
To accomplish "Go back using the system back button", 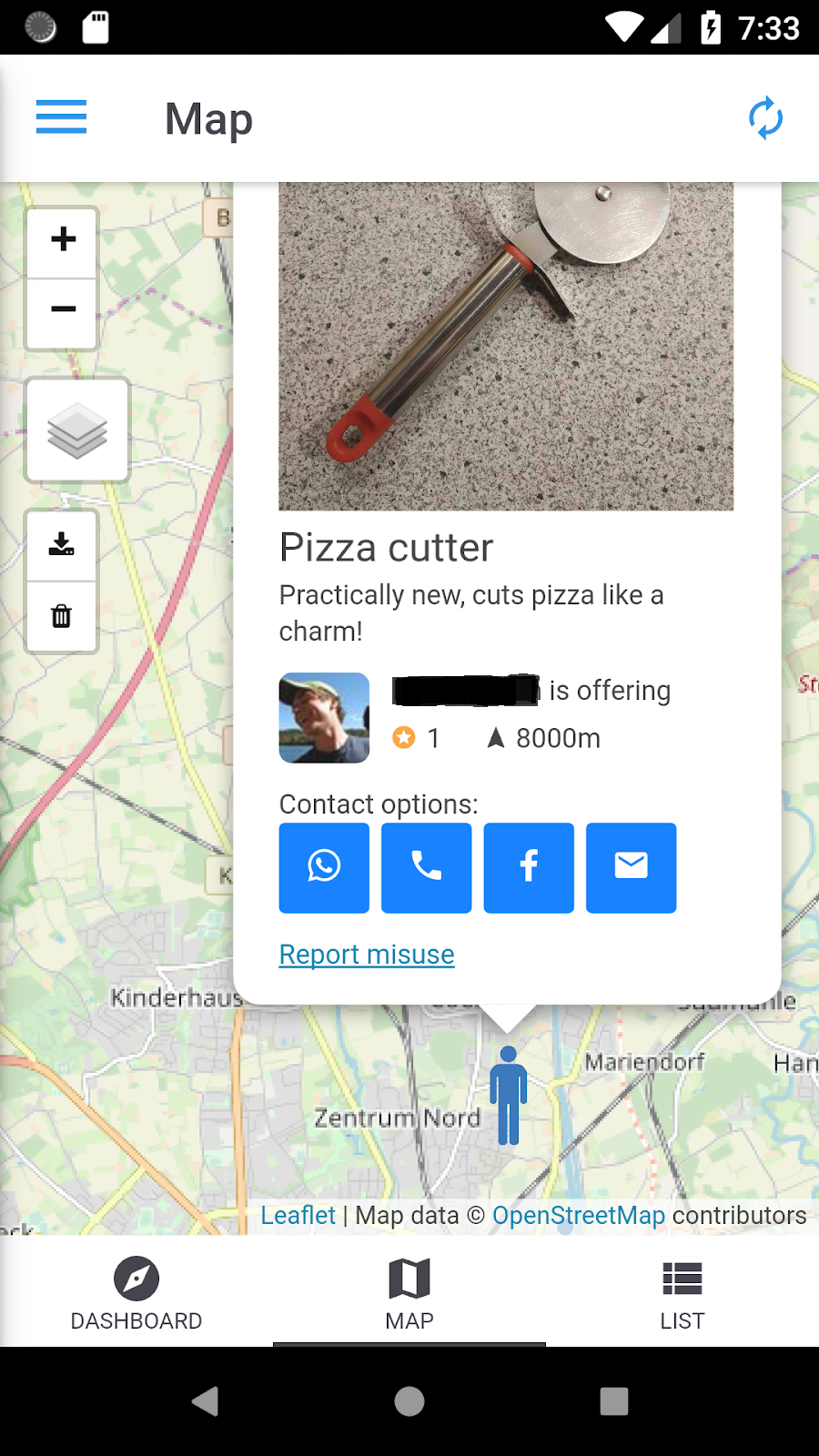I will 206,1400.
